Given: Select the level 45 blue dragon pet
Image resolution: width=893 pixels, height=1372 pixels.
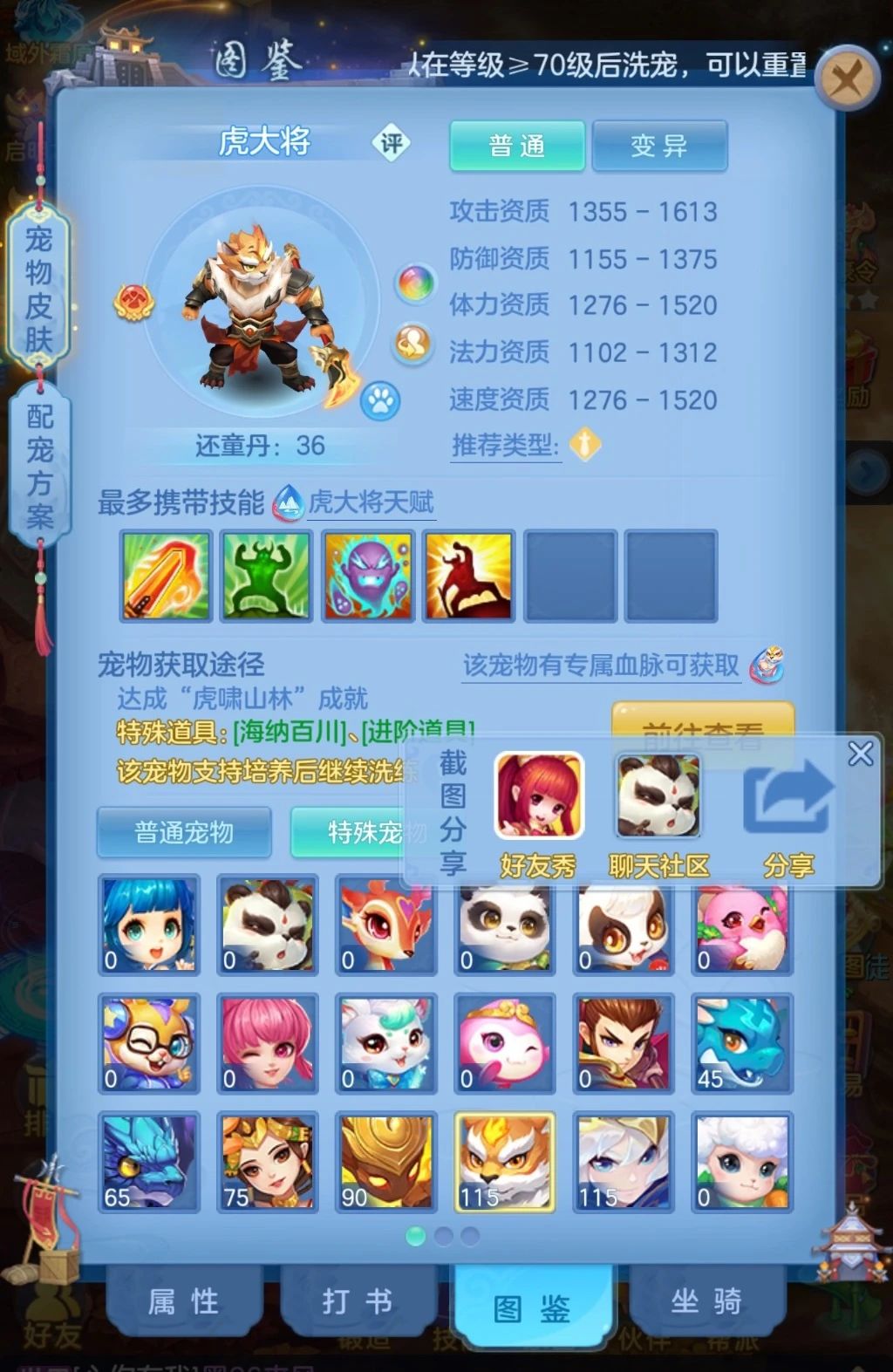Looking at the screenshot, I should point(742,1043).
